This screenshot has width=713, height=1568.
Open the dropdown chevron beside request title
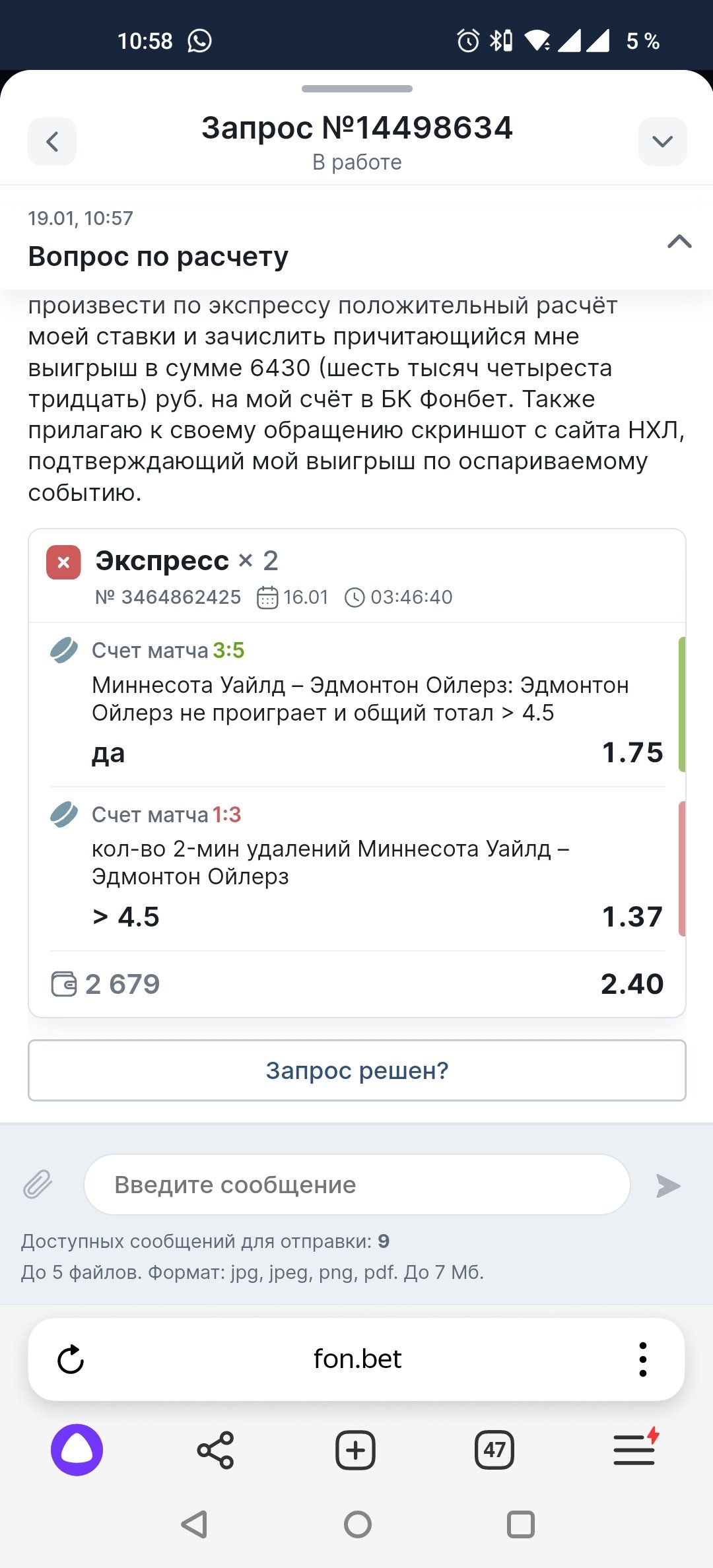point(662,141)
